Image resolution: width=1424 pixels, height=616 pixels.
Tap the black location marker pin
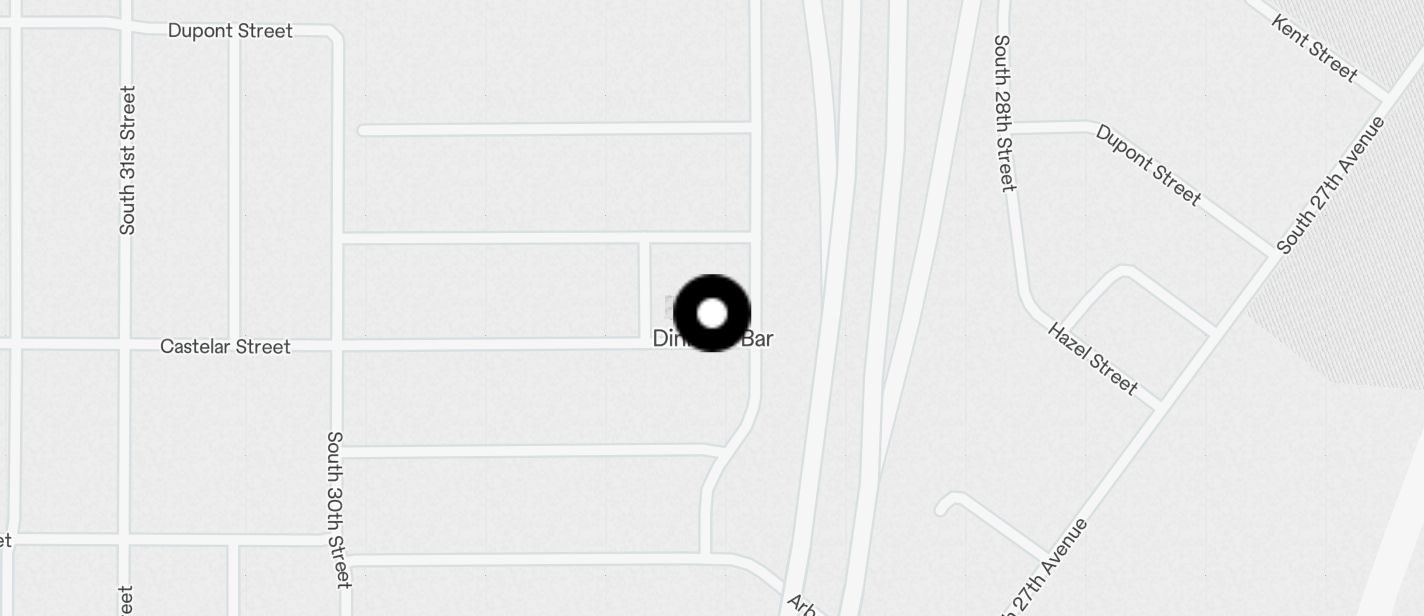[x=712, y=313]
